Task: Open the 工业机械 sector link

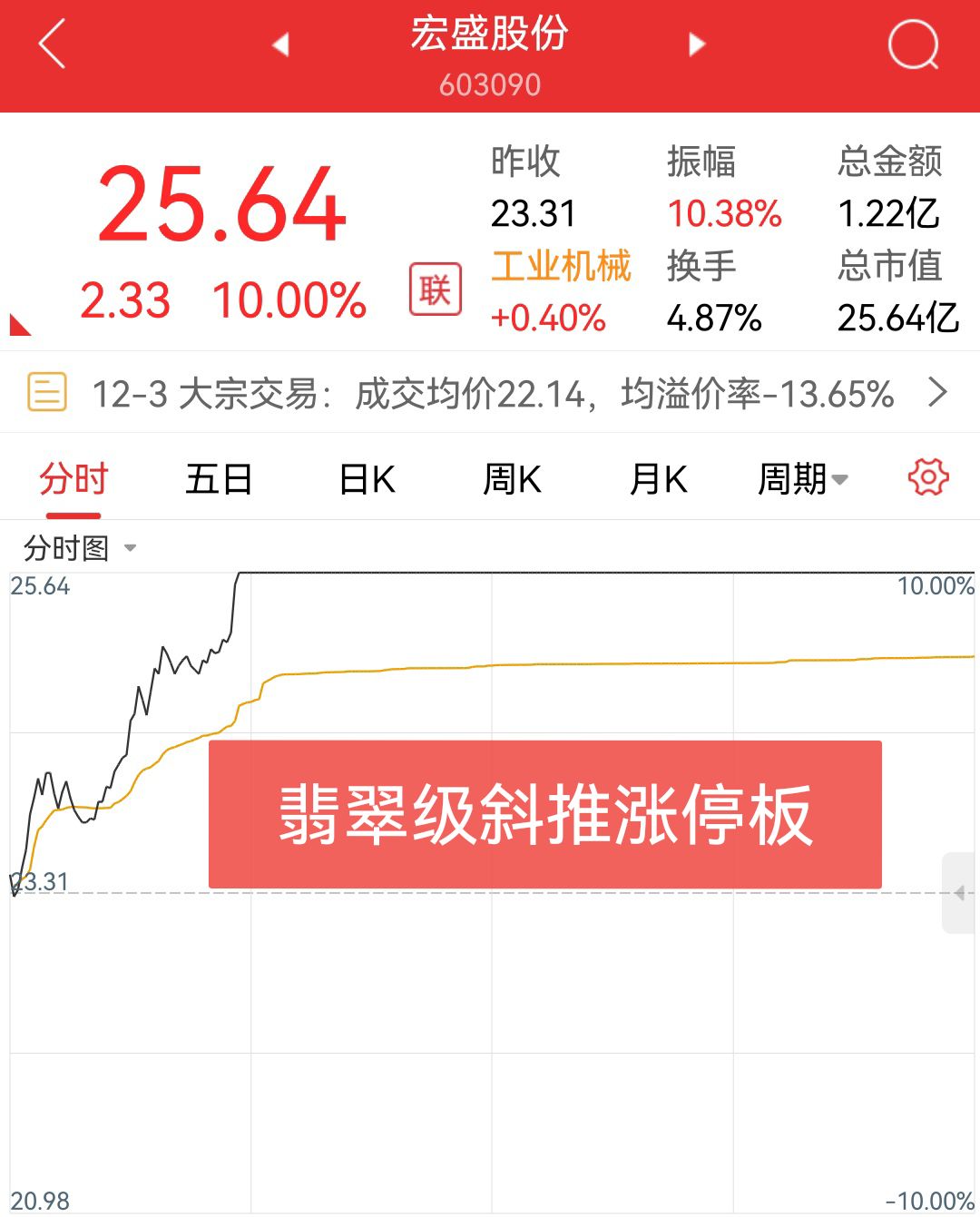Action: tap(560, 266)
